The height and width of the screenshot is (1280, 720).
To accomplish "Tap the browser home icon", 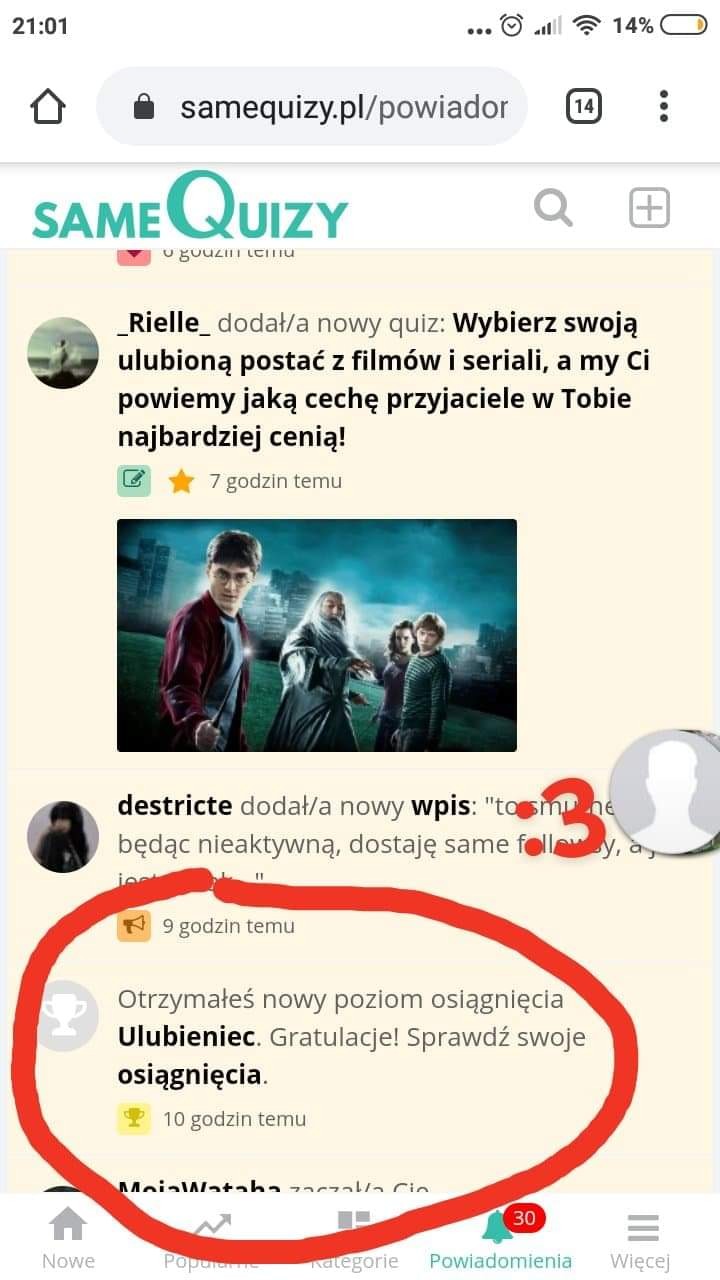I will 48,106.
